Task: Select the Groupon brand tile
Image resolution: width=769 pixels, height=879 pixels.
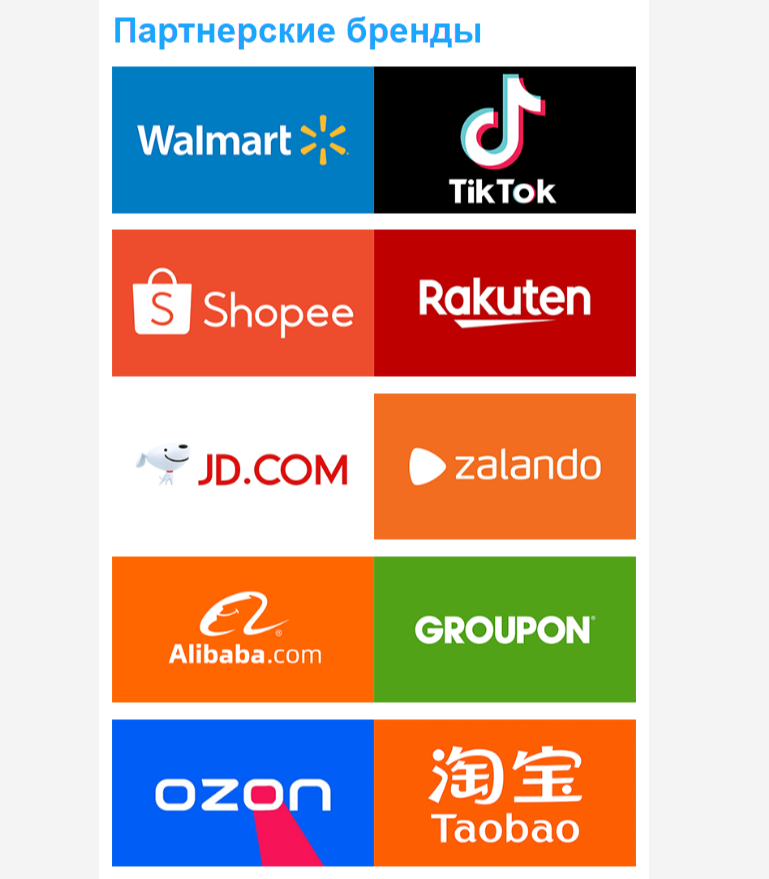Action: point(504,629)
